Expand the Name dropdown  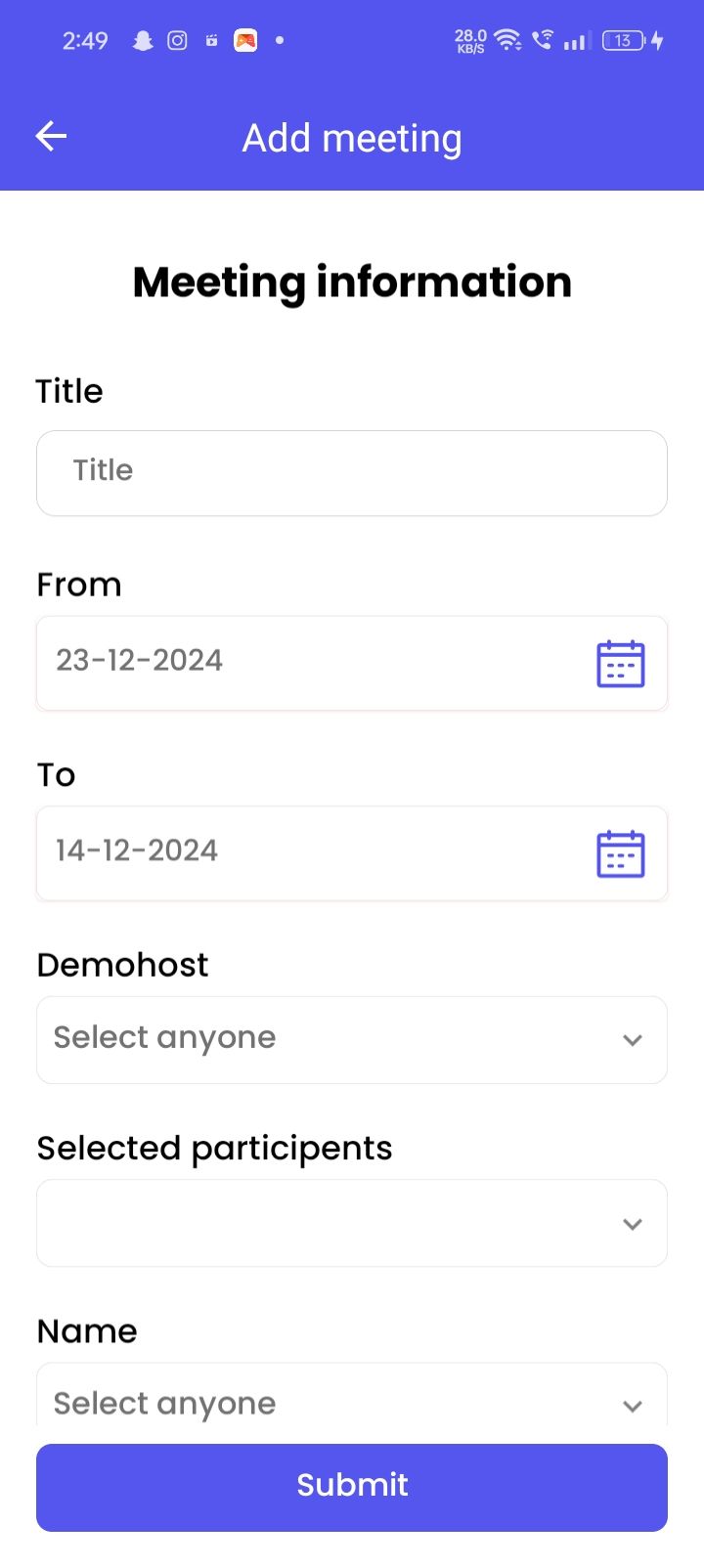point(352,1403)
